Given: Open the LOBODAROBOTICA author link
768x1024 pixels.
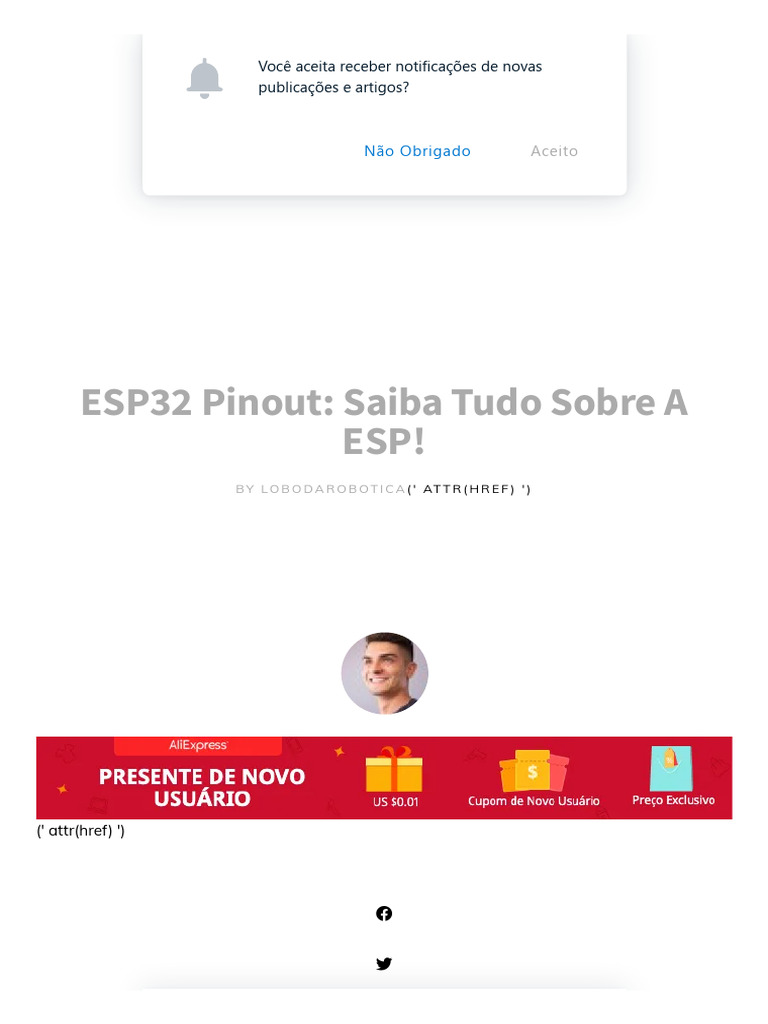Looking at the screenshot, I should [333, 489].
